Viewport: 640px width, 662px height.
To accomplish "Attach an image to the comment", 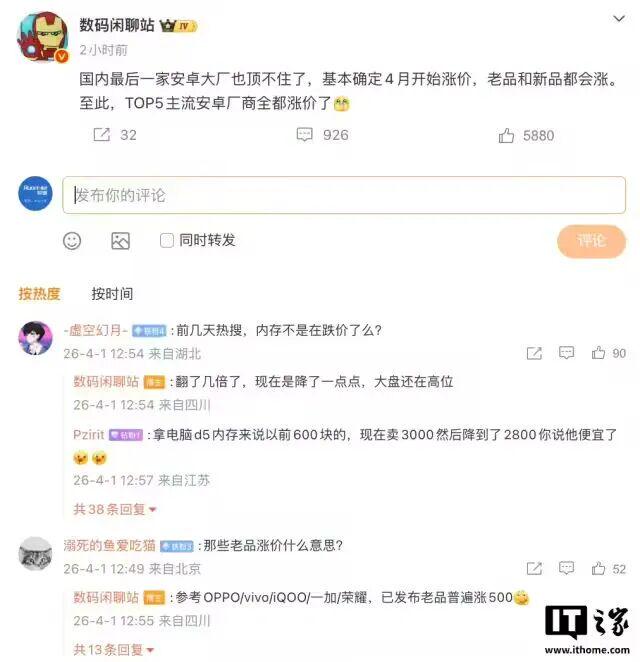I will pyautogui.click(x=120, y=240).
